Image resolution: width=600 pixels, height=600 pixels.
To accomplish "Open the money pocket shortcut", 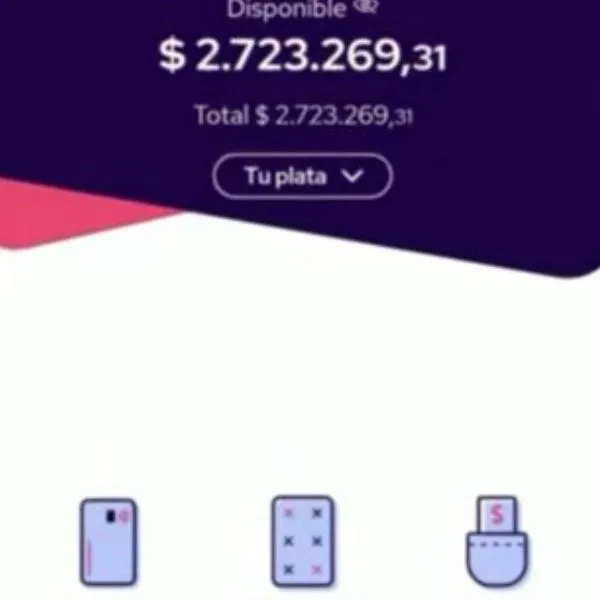I will (x=497, y=541).
